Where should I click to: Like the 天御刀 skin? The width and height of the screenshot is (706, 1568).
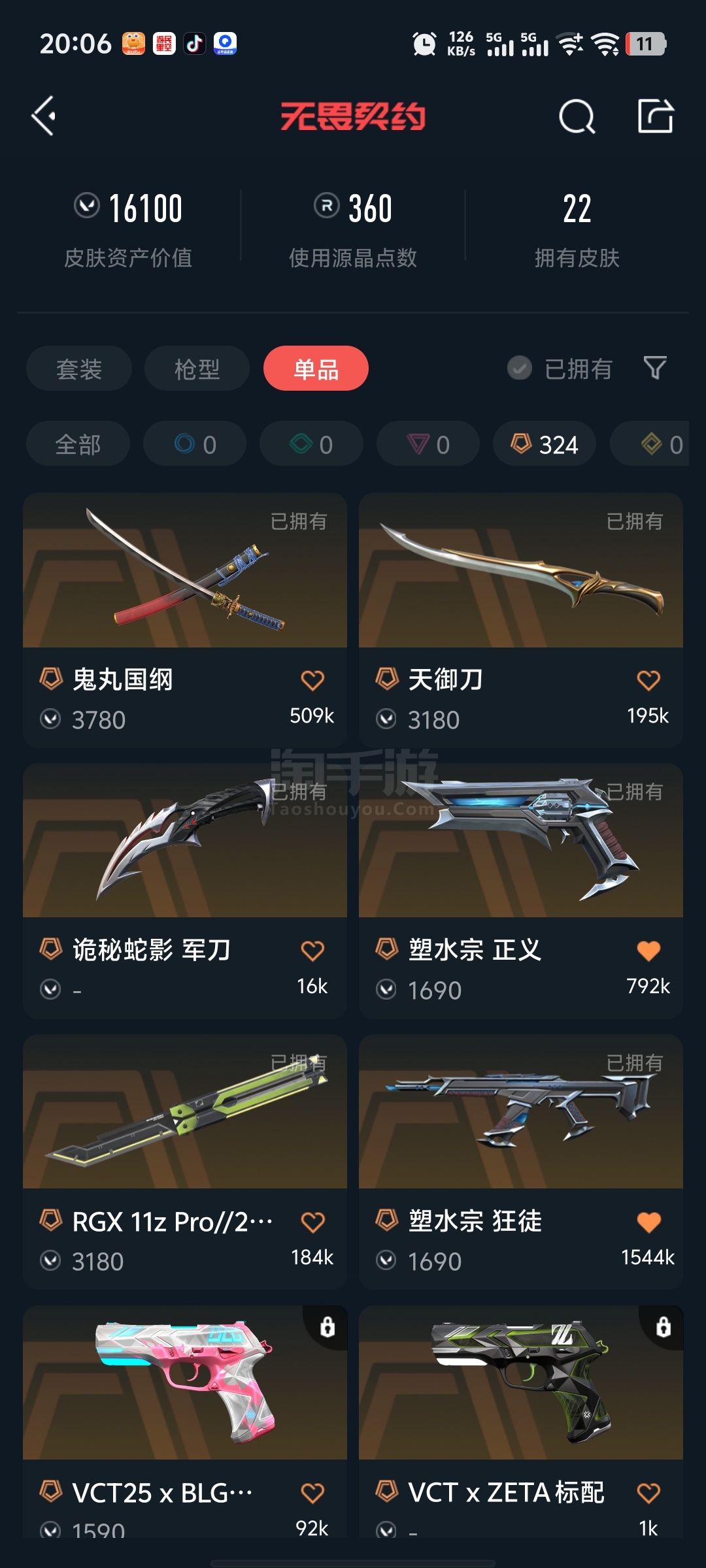(648, 680)
